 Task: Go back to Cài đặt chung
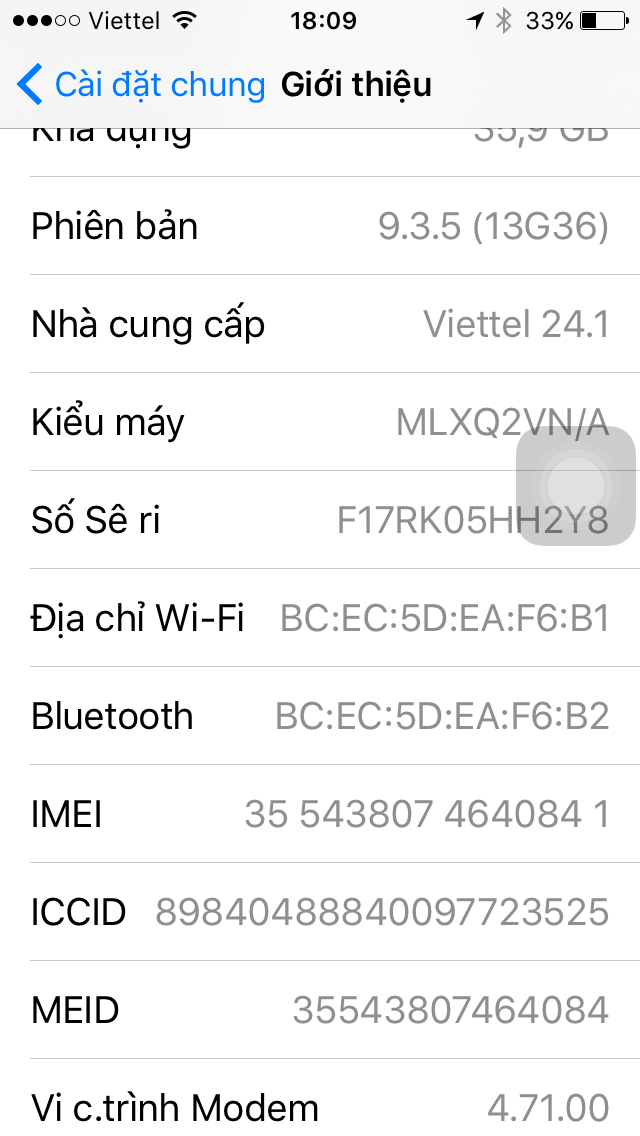pyautogui.click(x=141, y=85)
